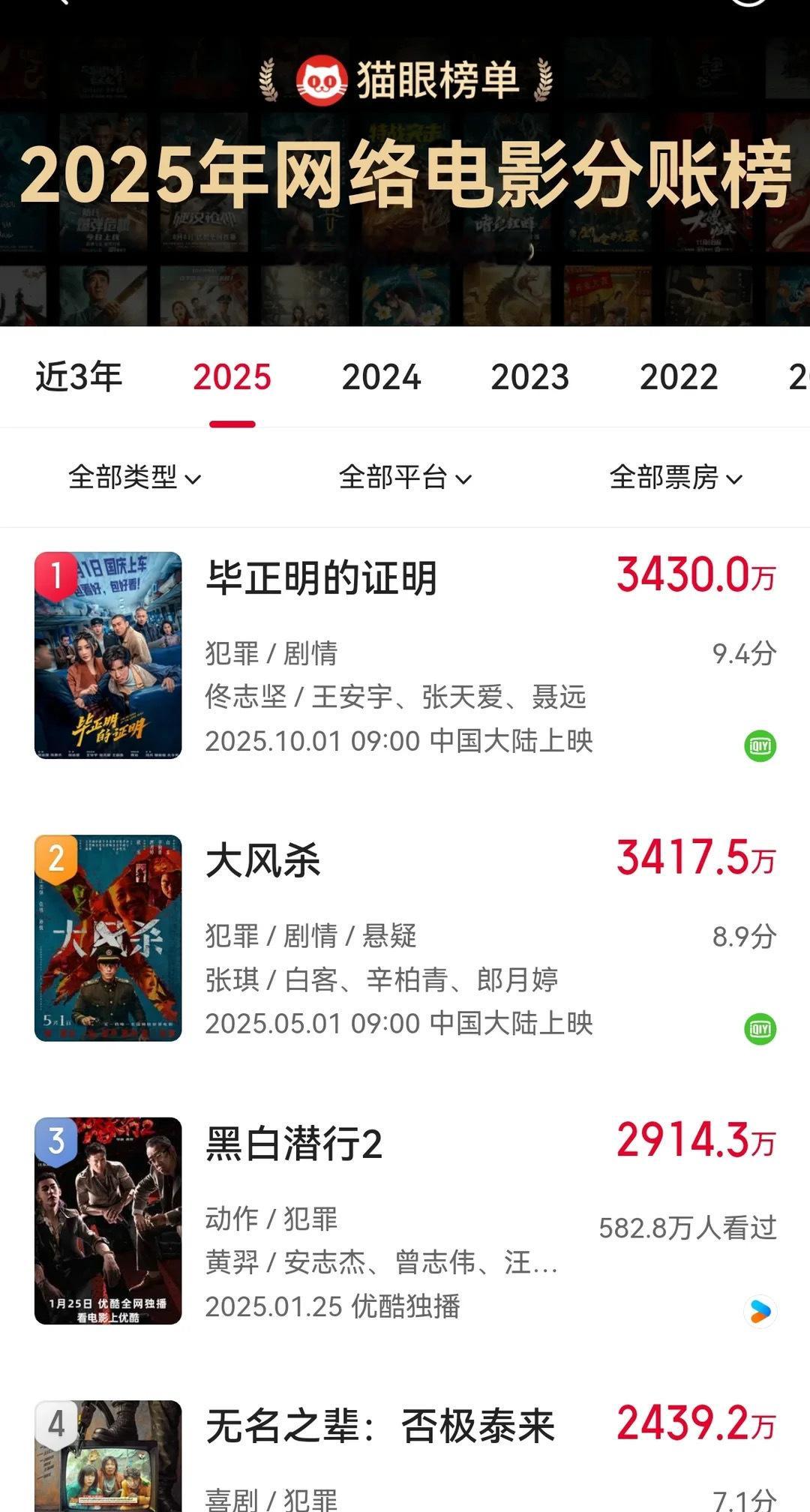The height and width of the screenshot is (1512, 810).
Task: Switch to the 2022 tab
Action: (678, 376)
